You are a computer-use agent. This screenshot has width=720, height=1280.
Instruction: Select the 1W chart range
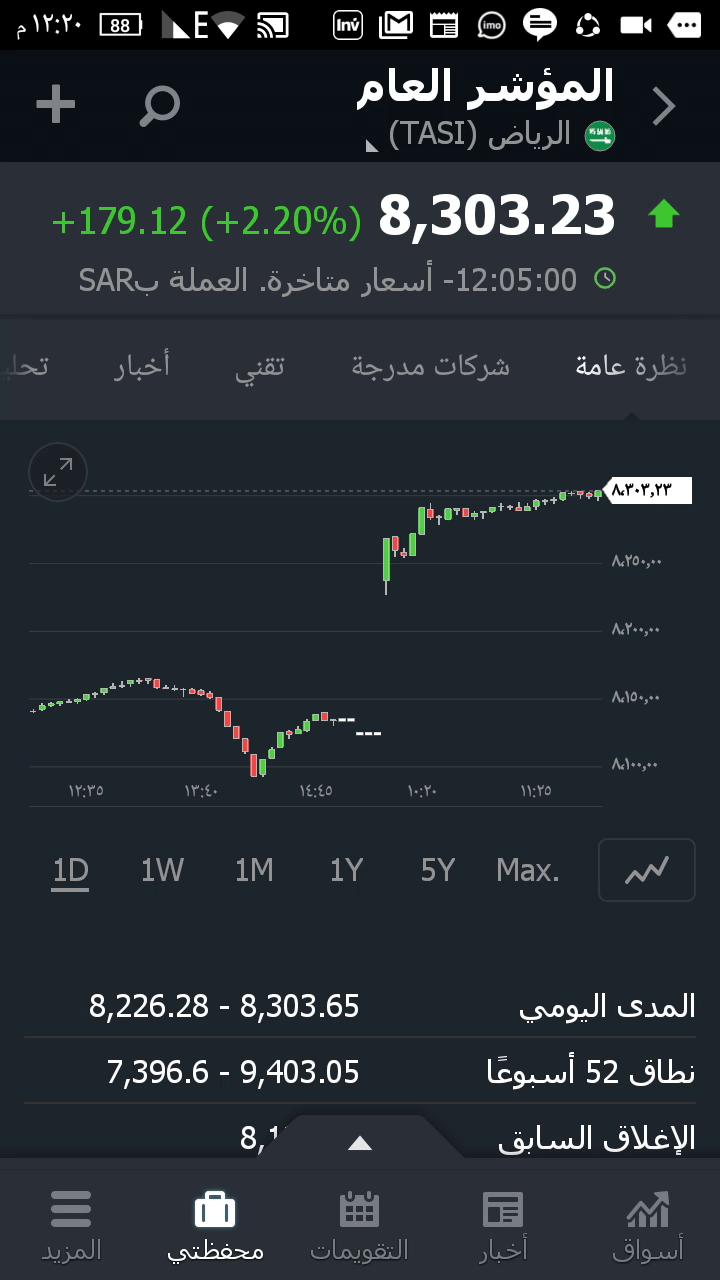click(x=162, y=871)
